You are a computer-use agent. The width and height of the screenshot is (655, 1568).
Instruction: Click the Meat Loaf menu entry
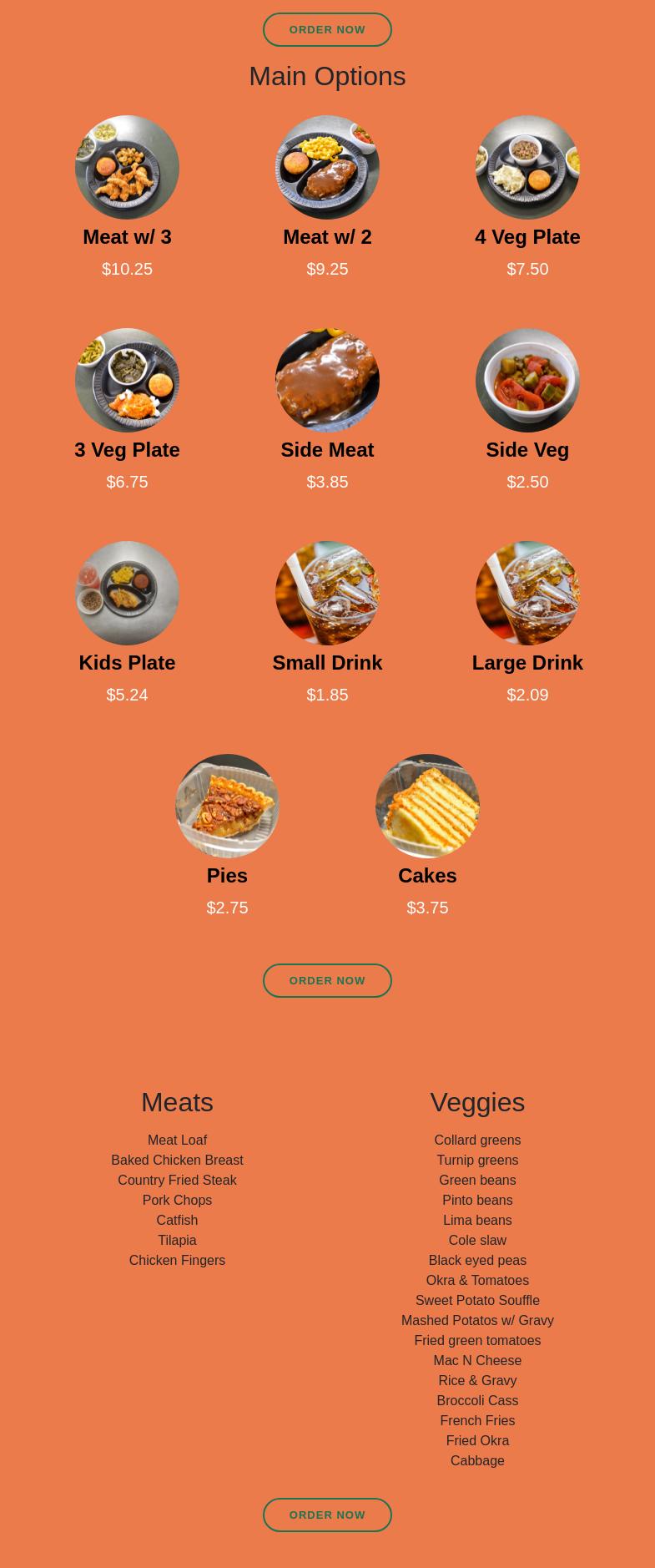point(177,1140)
